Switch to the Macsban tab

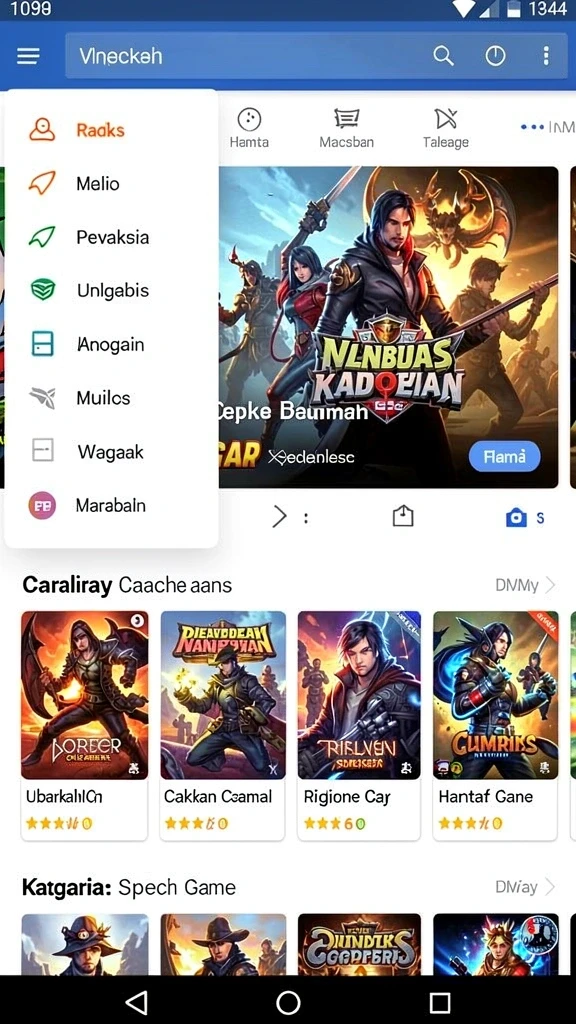tap(347, 129)
